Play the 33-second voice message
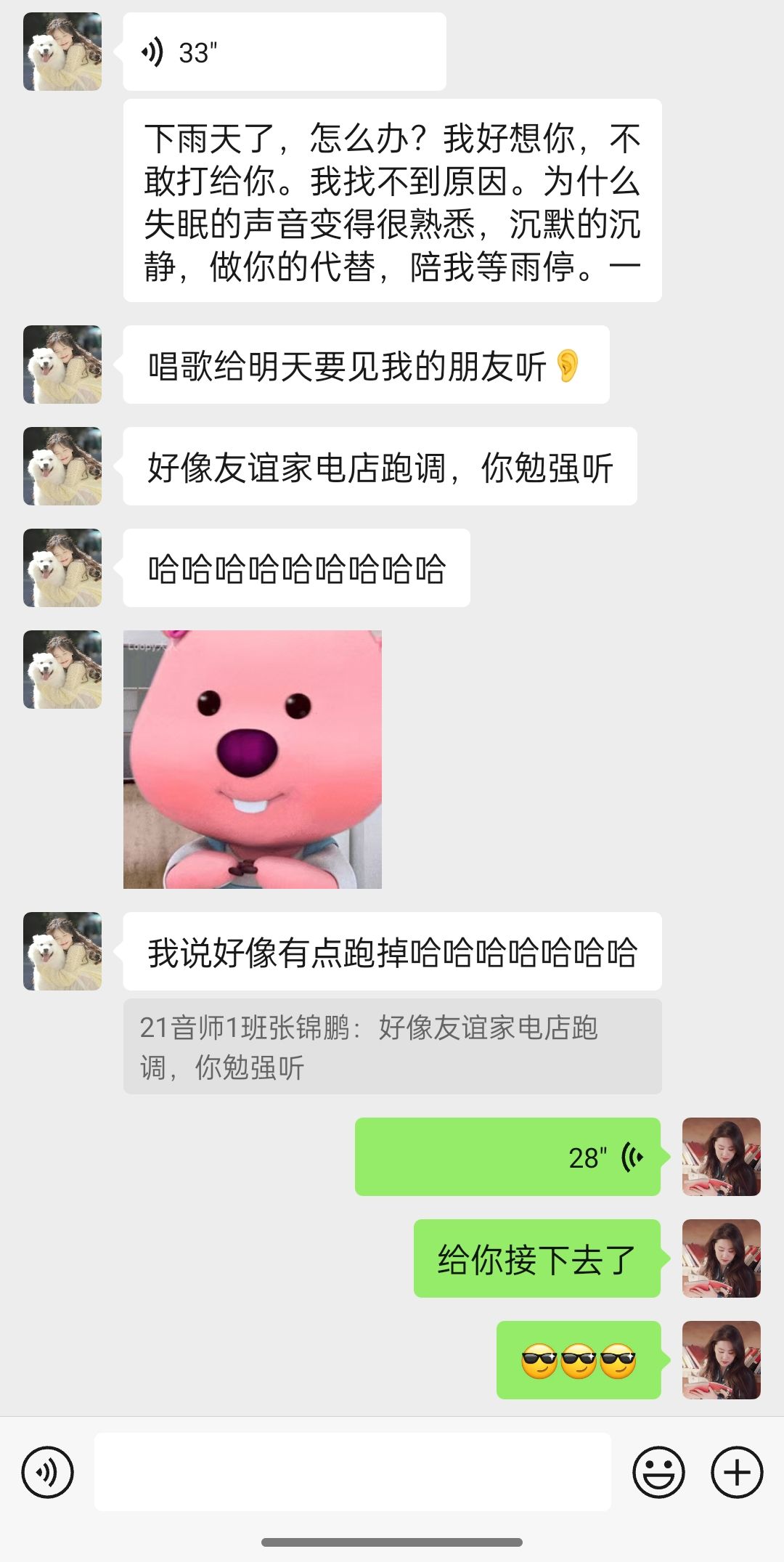This screenshot has width=784, height=1562. click(285, 52)
